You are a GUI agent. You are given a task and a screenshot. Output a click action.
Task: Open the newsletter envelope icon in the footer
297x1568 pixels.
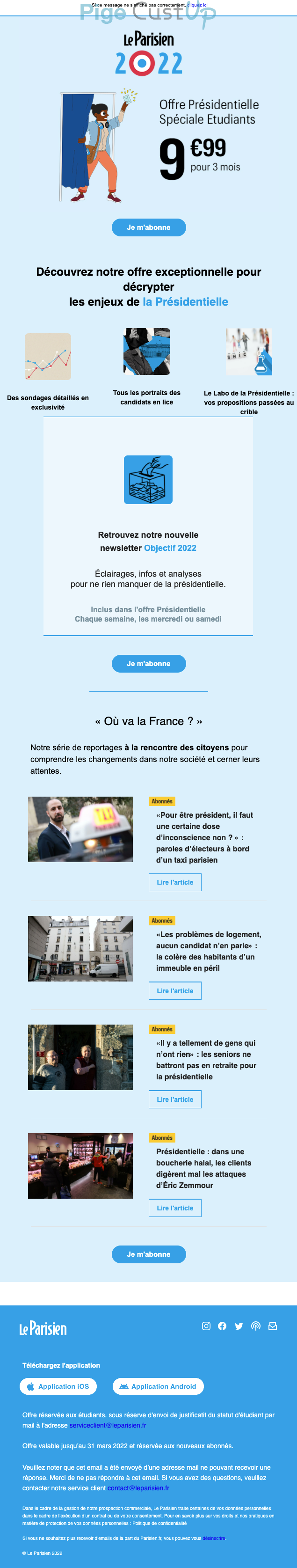coord(273,1326)
